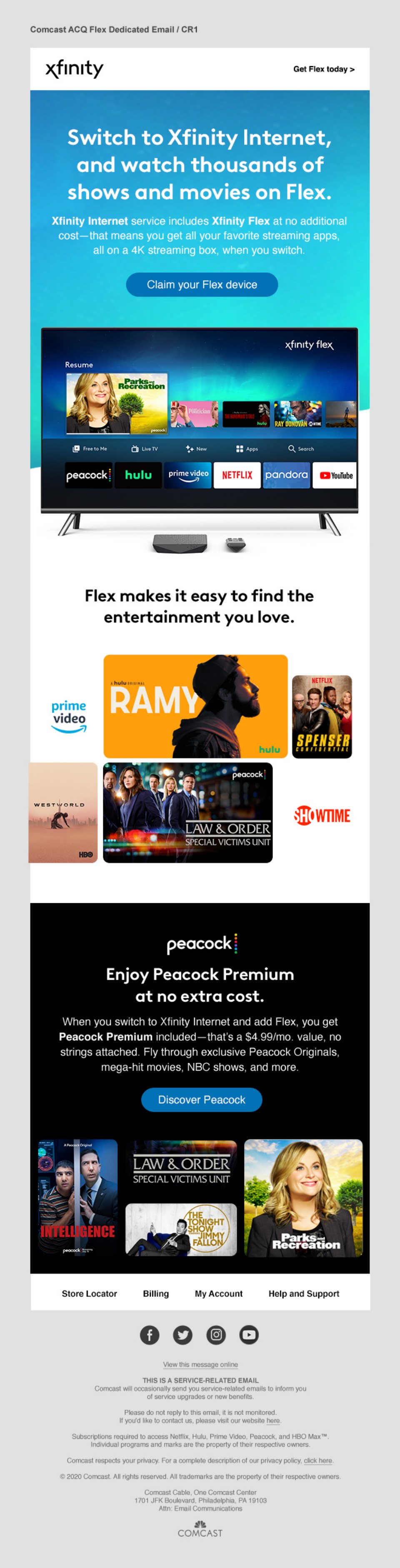Open My Account
Image resolution: width=400 pixels, height=1568 pixels.
tap(219, 1294)
